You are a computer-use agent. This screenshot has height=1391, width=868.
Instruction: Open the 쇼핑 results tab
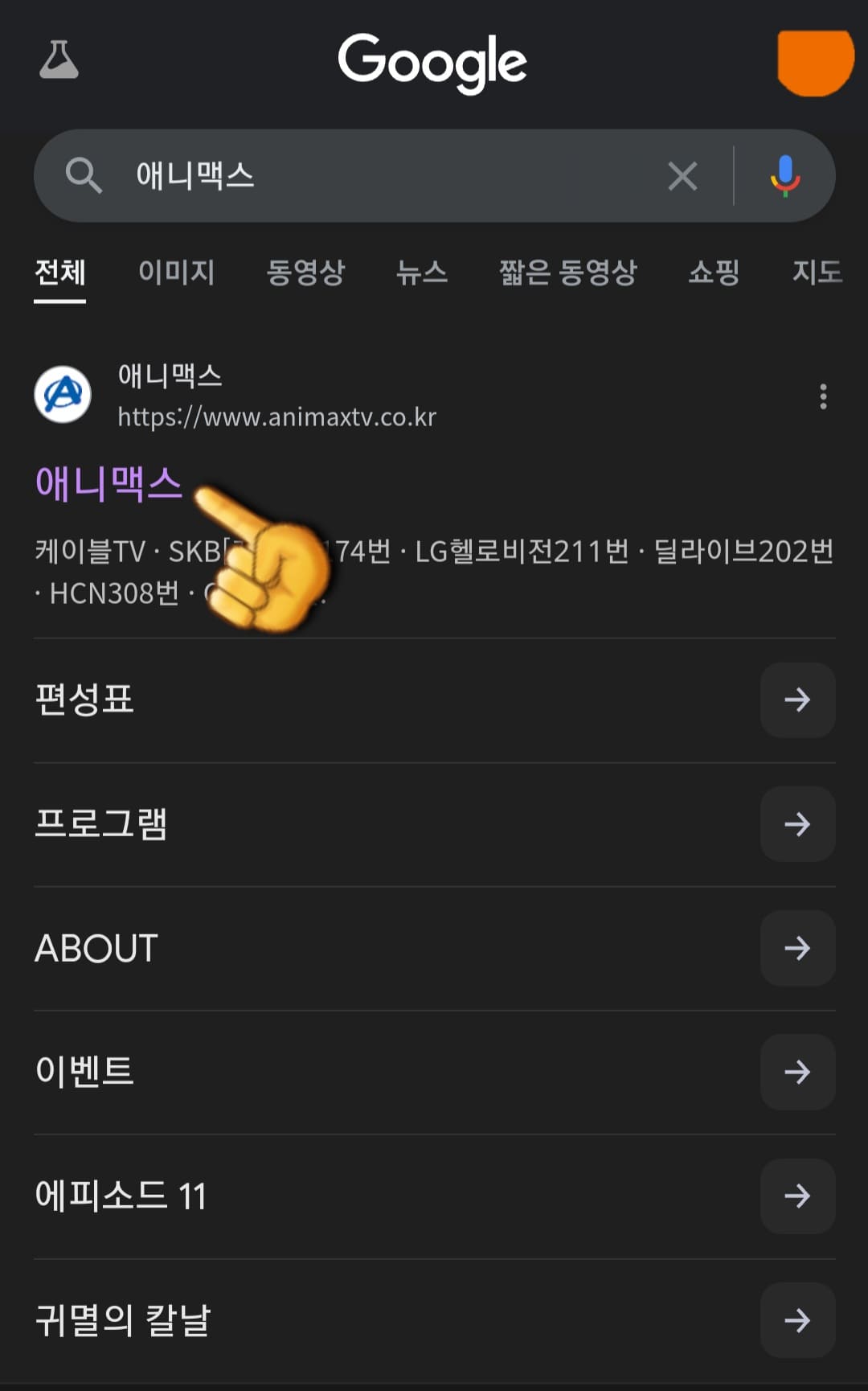point(714,273)
